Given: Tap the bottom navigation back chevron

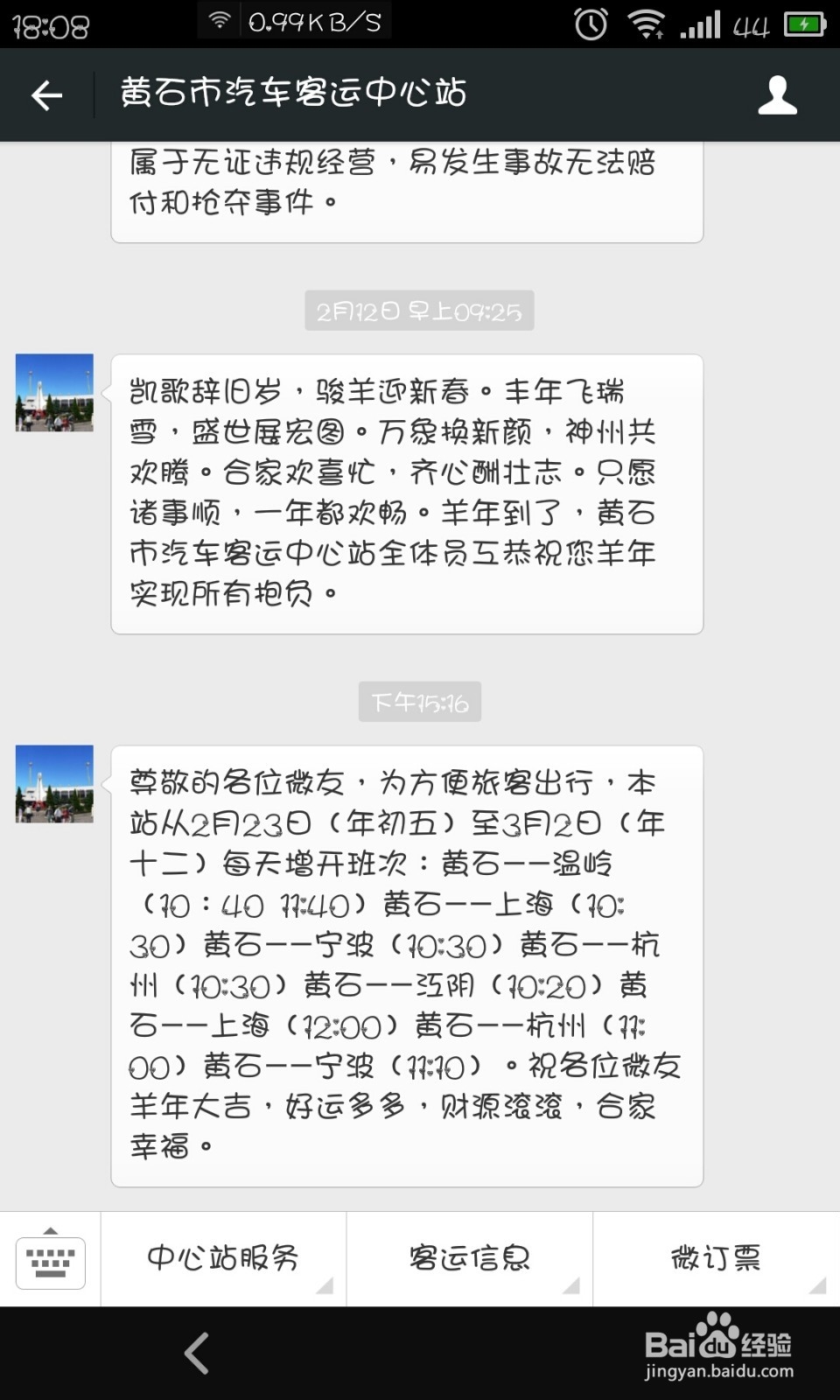Looking at the screenshot, I should pos(194,1352).
